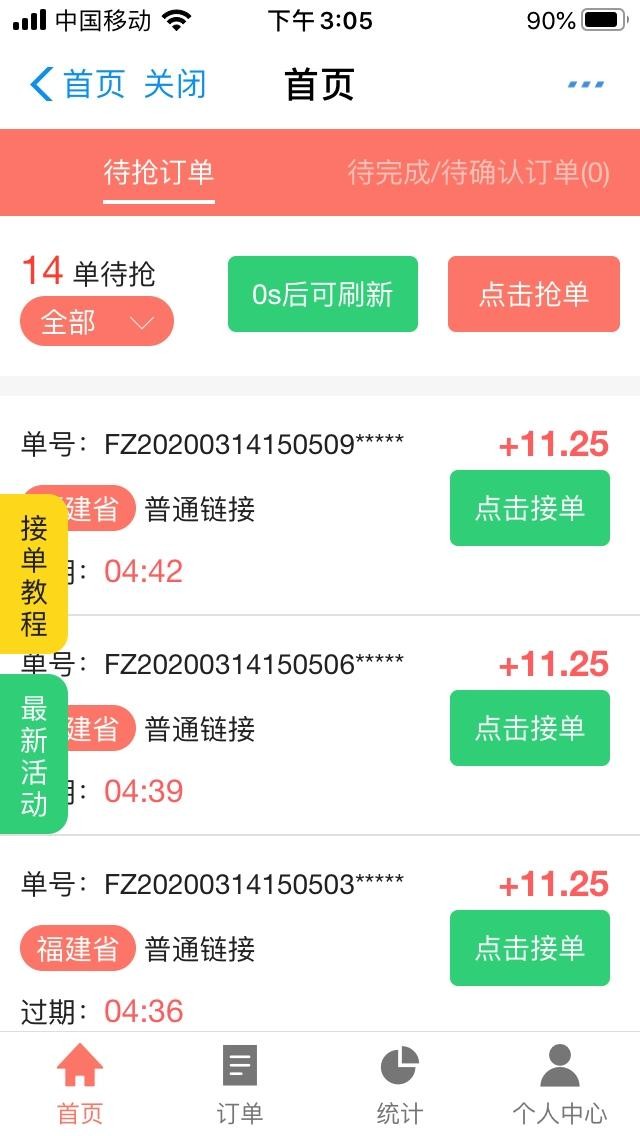
Task: Accept order FZ20200314150506 with 点击接单
Action: (529, 728)
